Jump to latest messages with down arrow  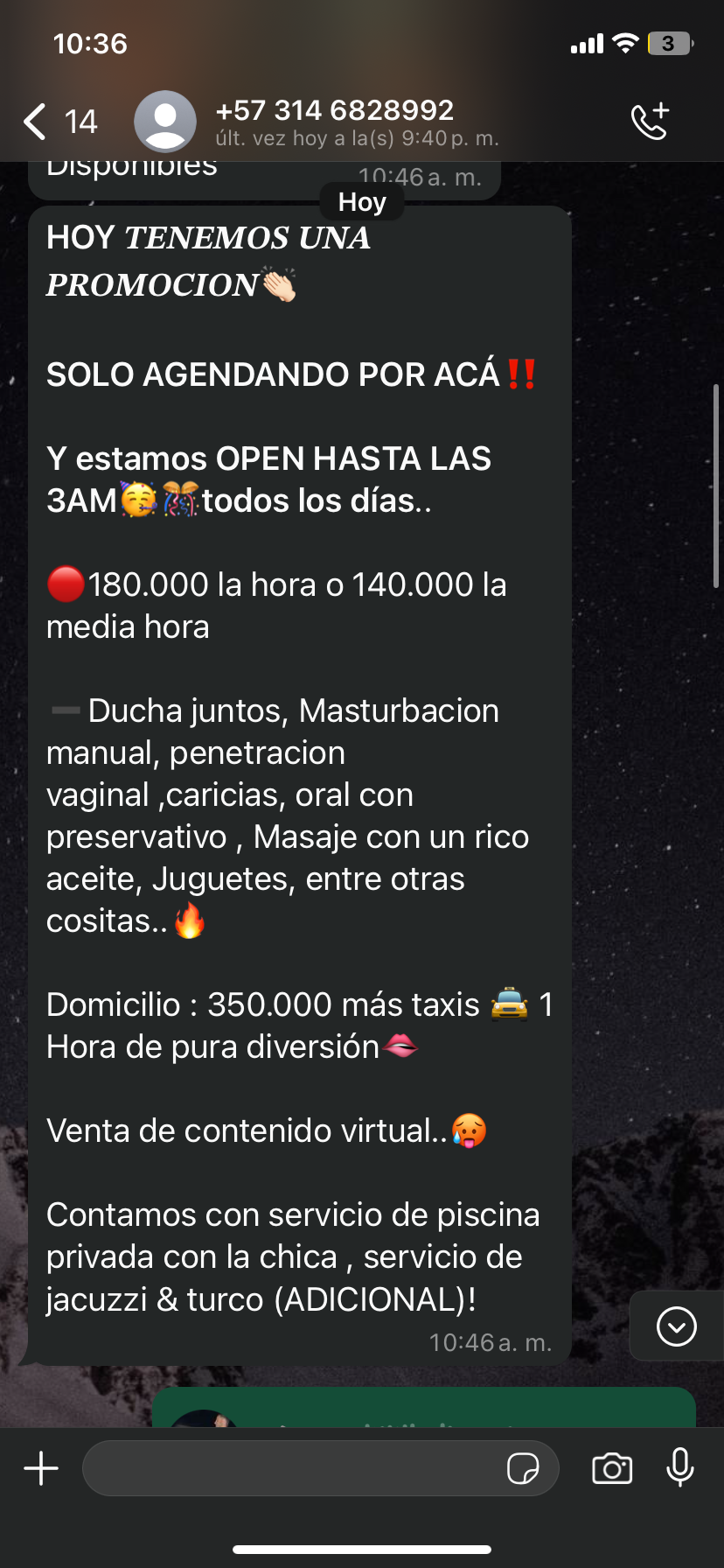676,1326
